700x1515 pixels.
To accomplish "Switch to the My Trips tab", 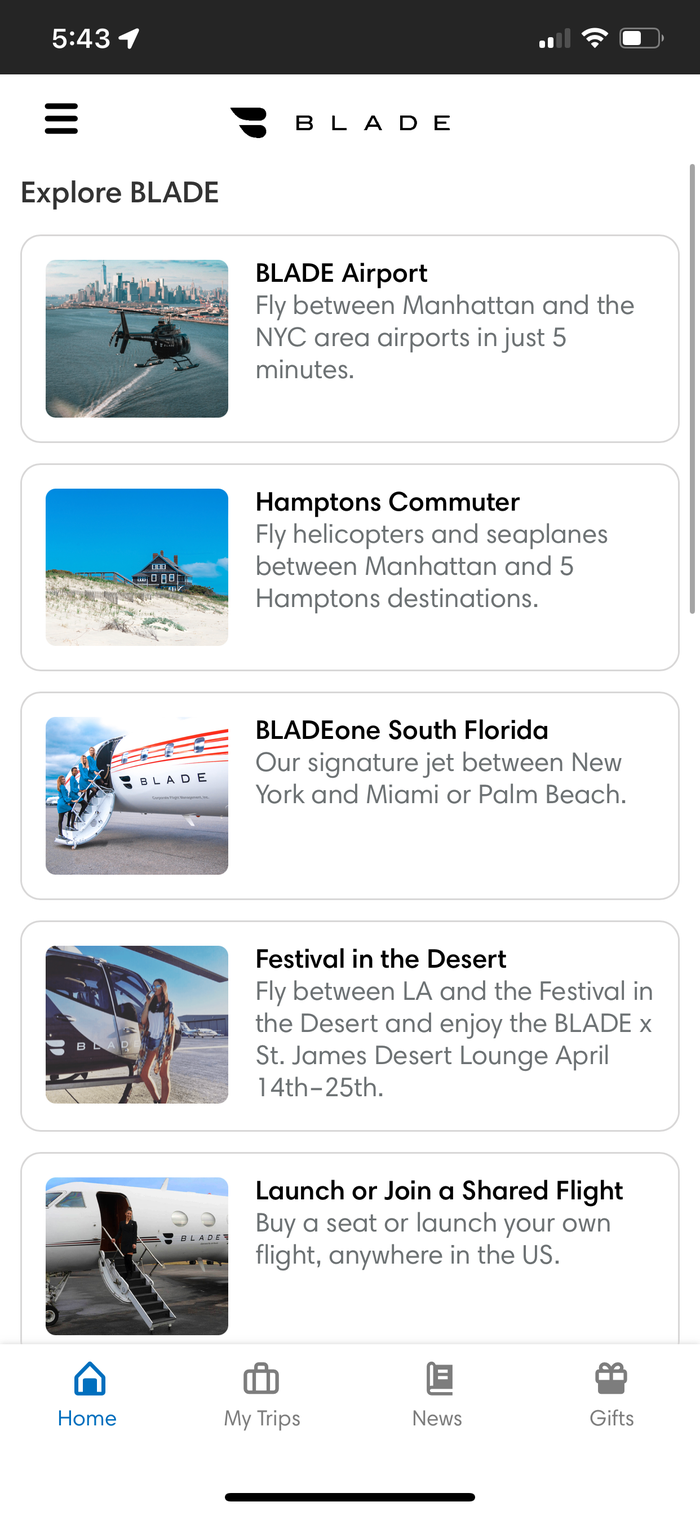I will pyautogui.click(x=262, y=1395).
